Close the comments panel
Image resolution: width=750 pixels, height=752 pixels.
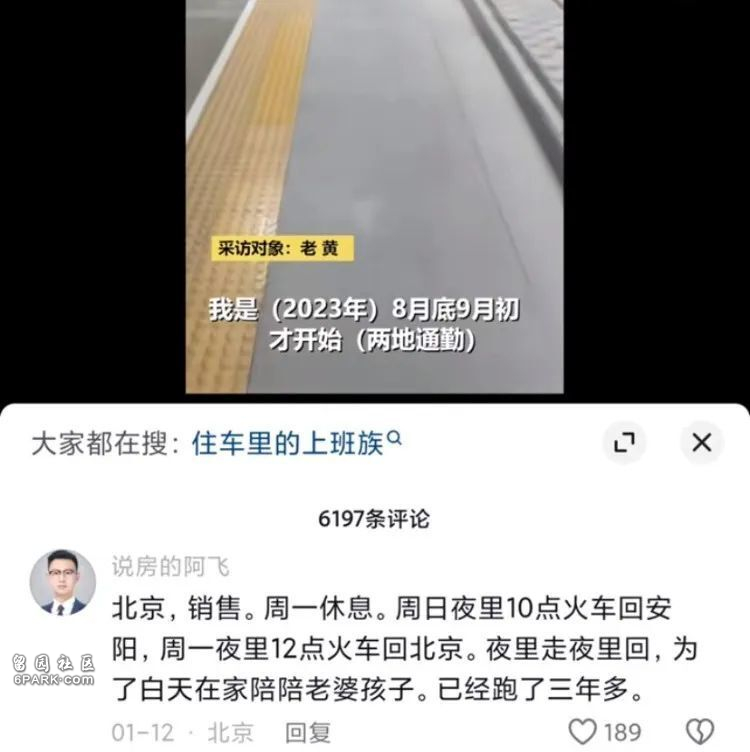[x=701, y=442]
